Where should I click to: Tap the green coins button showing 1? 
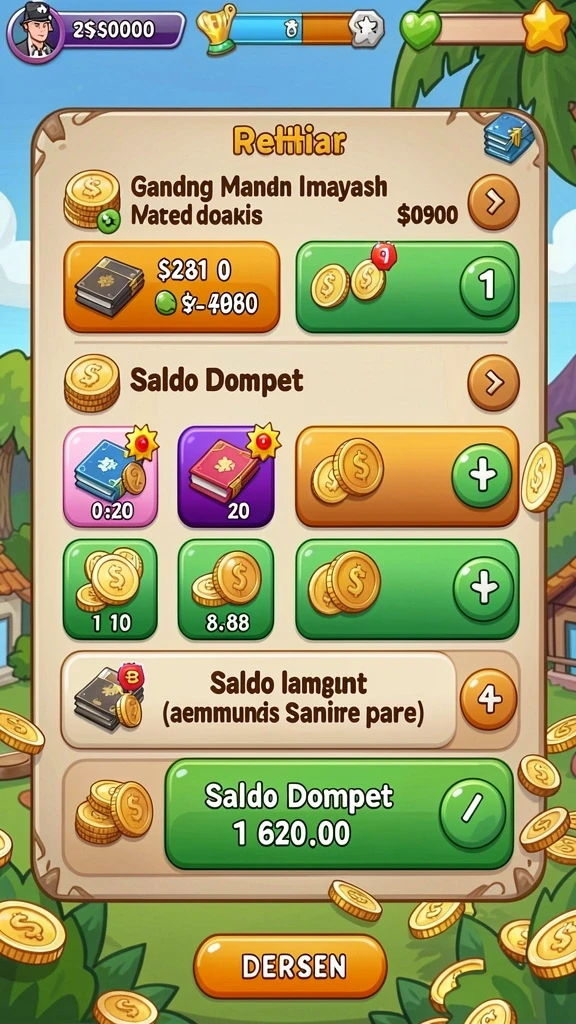pyautogui.click(x=408, y=287)
